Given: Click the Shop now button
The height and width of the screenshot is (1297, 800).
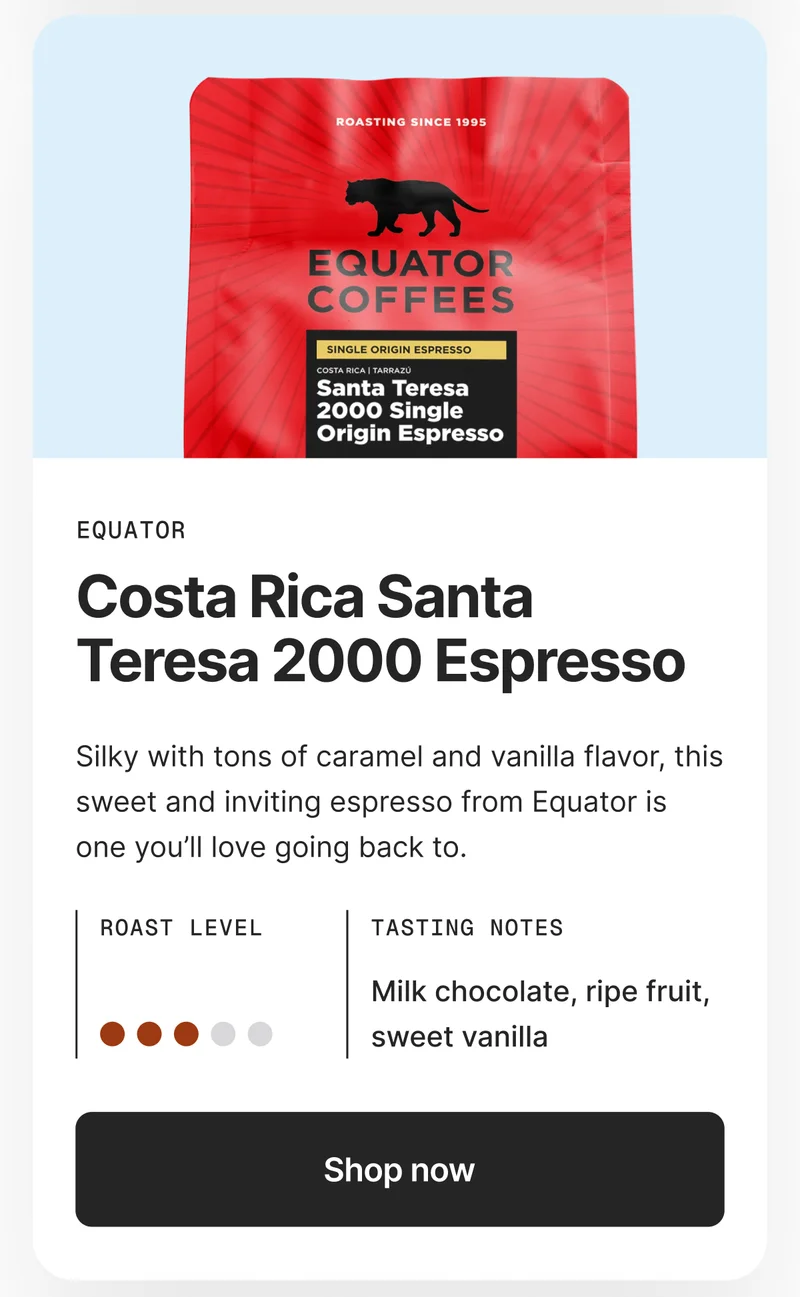Looking at the screenshot, I should coord(399,1170).
